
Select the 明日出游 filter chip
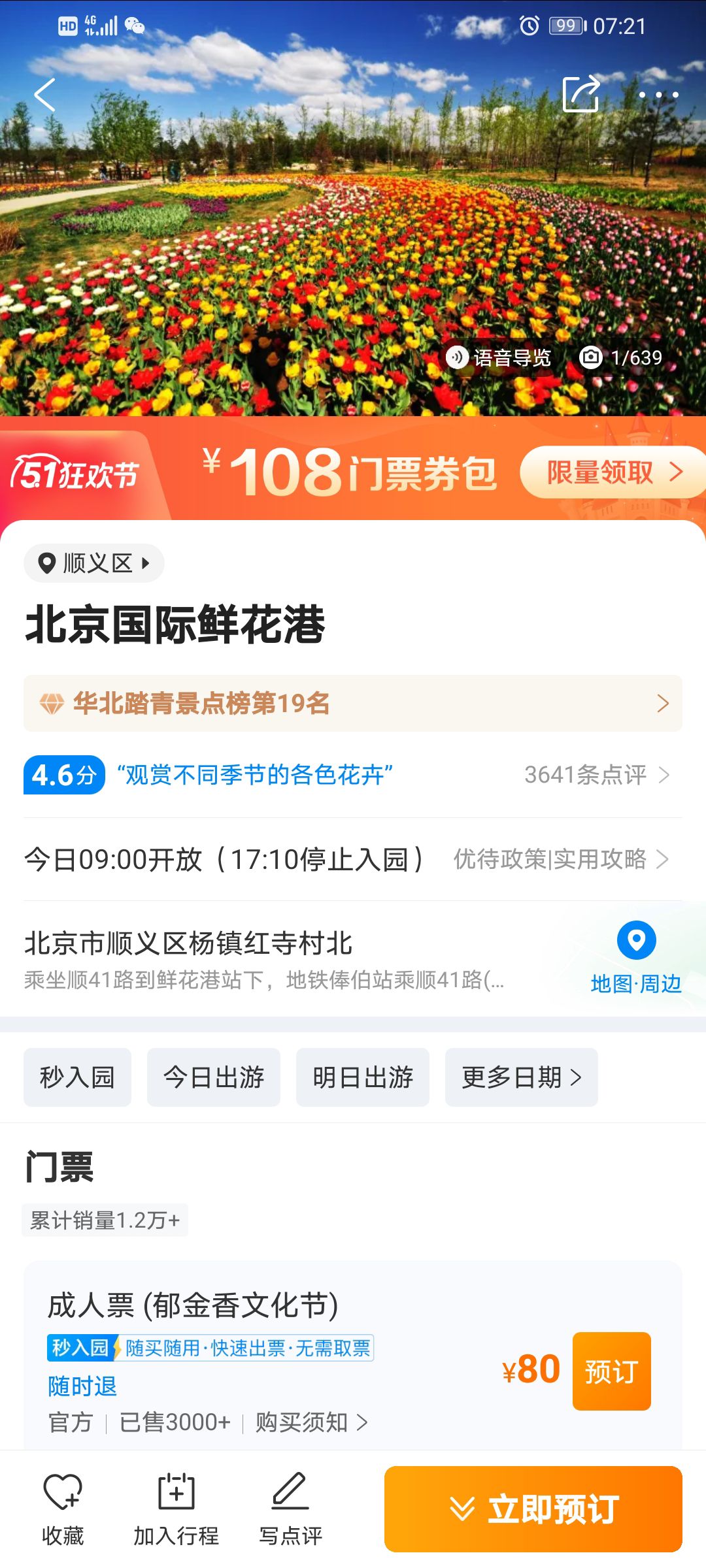tap(363, 1077)
